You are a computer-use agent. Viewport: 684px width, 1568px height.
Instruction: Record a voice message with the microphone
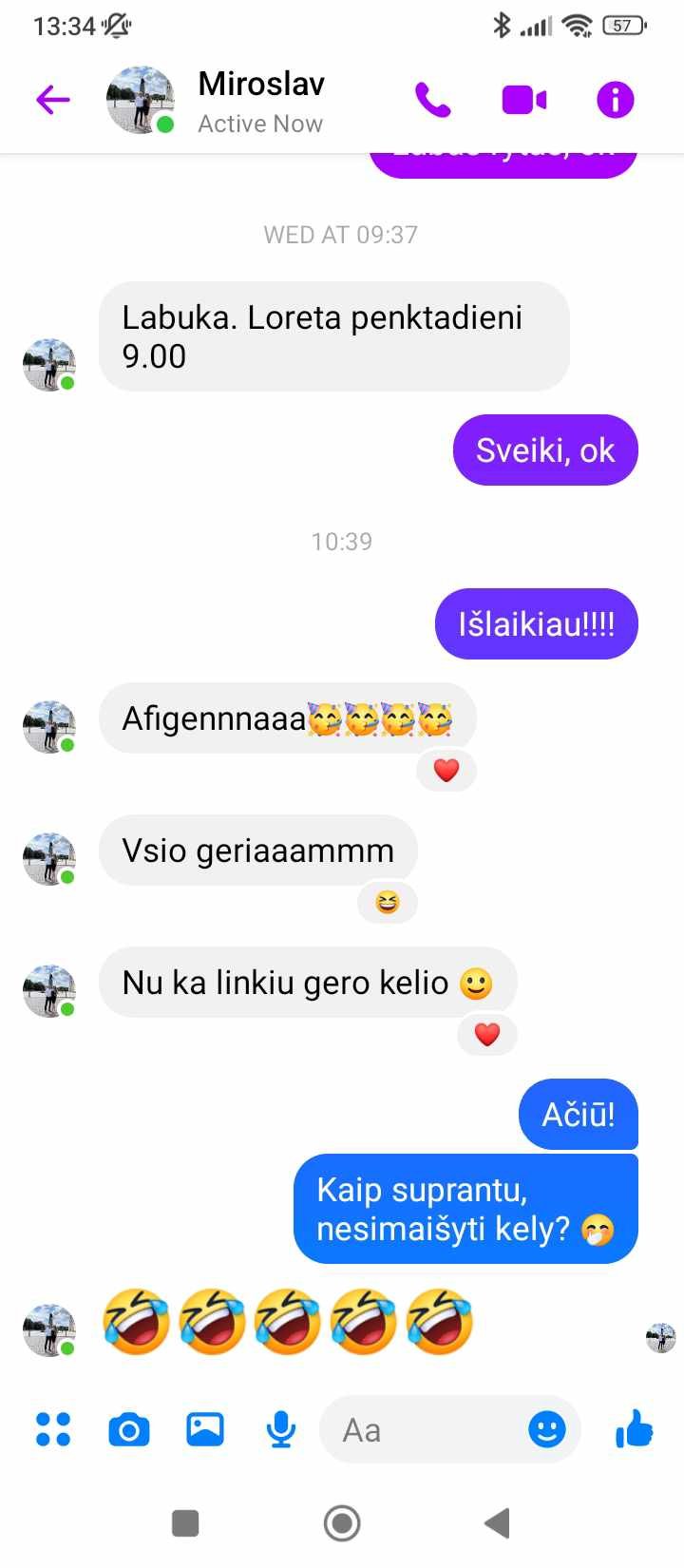[281, 1429]
